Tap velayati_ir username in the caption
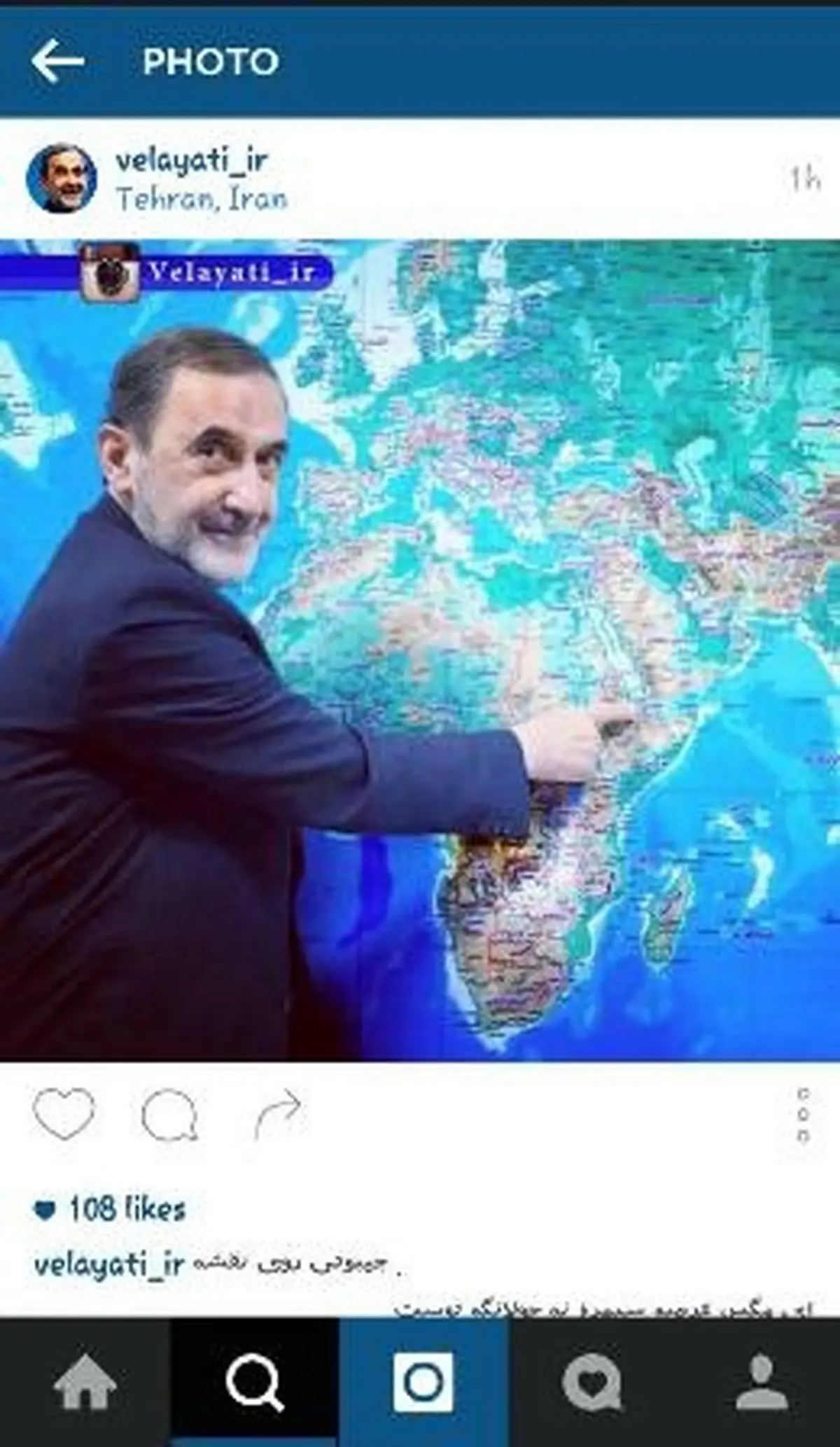The width and height of the screenshot is (840, 1447). pyautogui.click(x=108, y=1264)
